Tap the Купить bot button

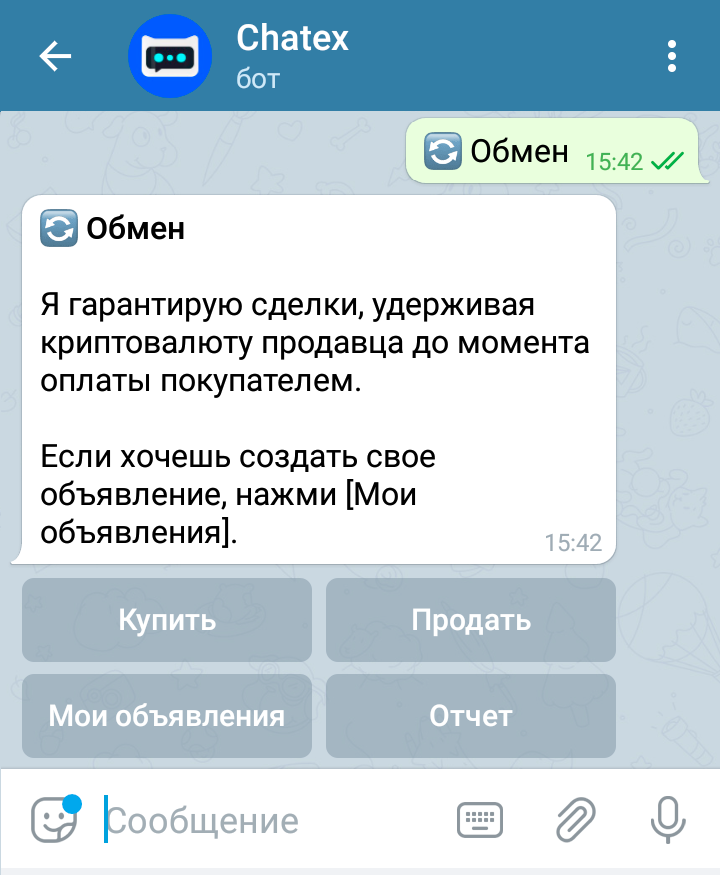coord(167,620)
